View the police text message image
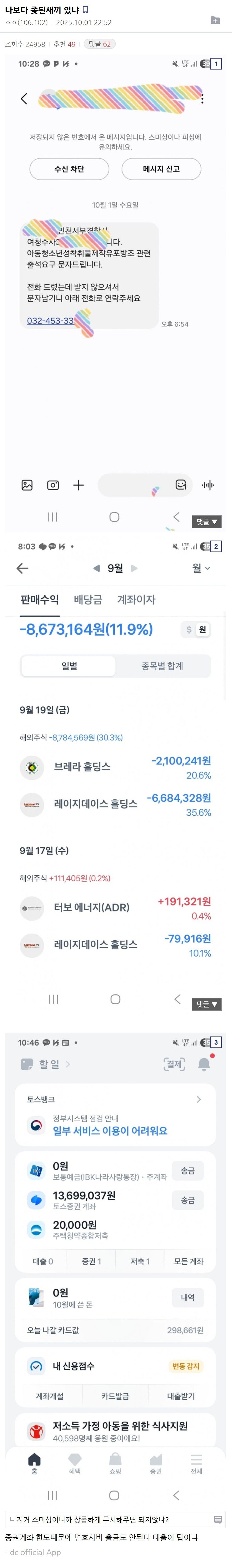 click(x=115, y=292)
